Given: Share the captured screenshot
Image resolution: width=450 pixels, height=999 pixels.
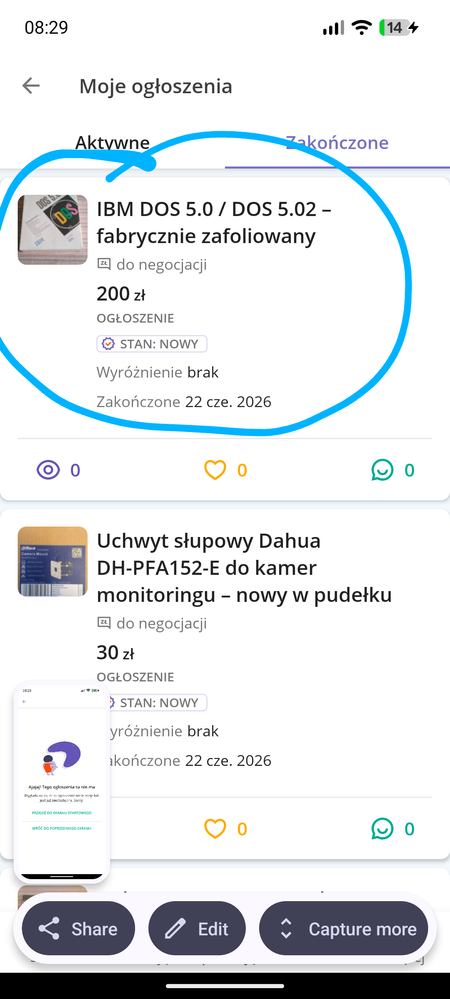Looking at the screenshot, I should point(78,929).
